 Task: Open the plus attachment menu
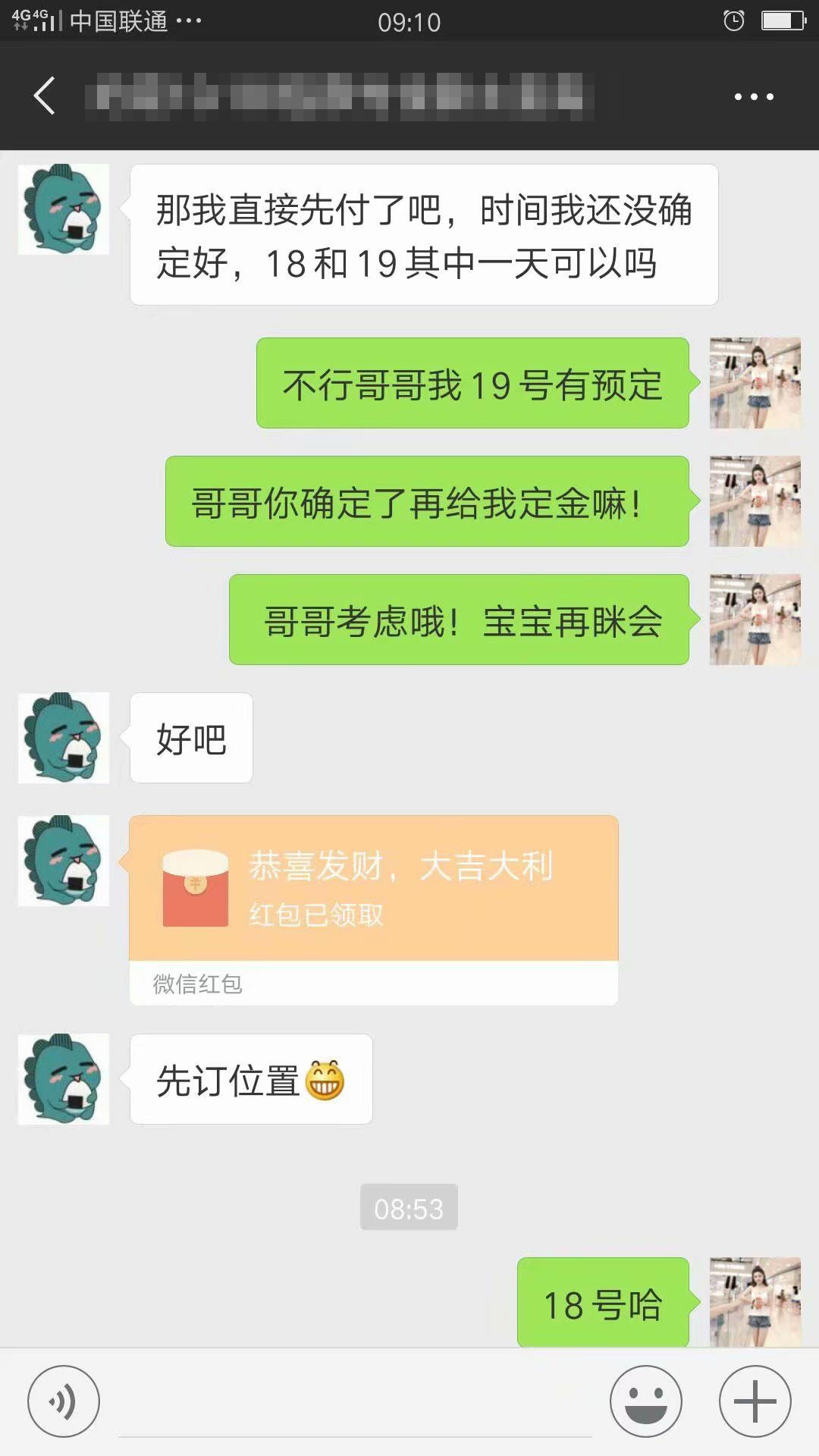click(x=755, y=1402)
